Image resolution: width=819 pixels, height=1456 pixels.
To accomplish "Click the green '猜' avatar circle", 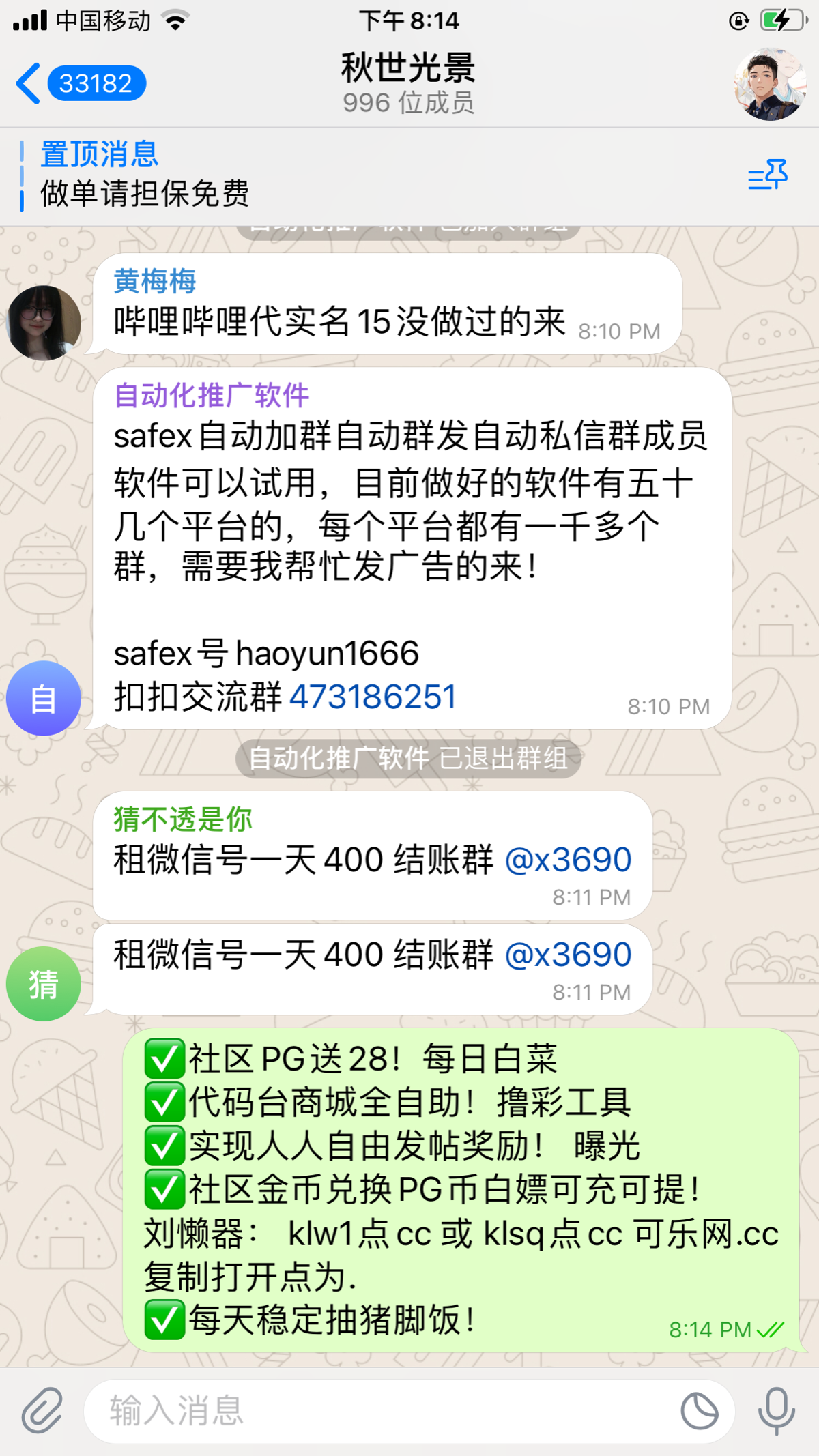I will pyautogui.click(x=43, y=984).
